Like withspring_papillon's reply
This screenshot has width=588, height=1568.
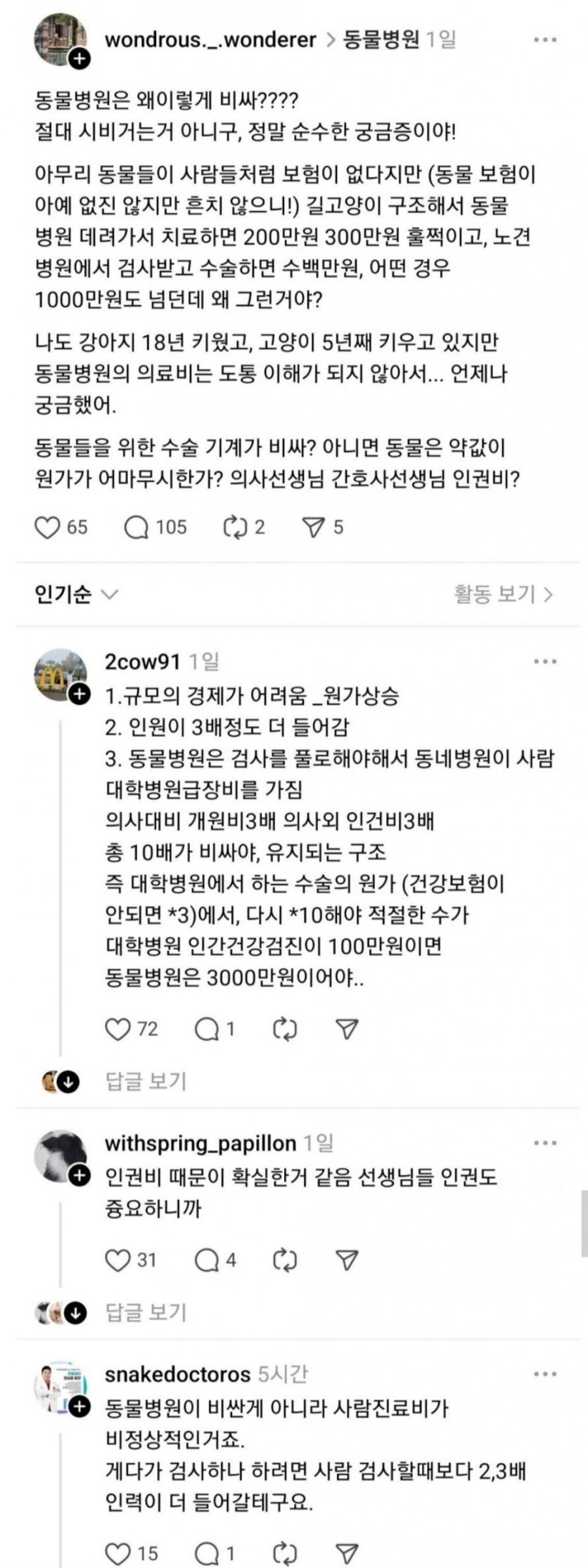[118, 1260]
